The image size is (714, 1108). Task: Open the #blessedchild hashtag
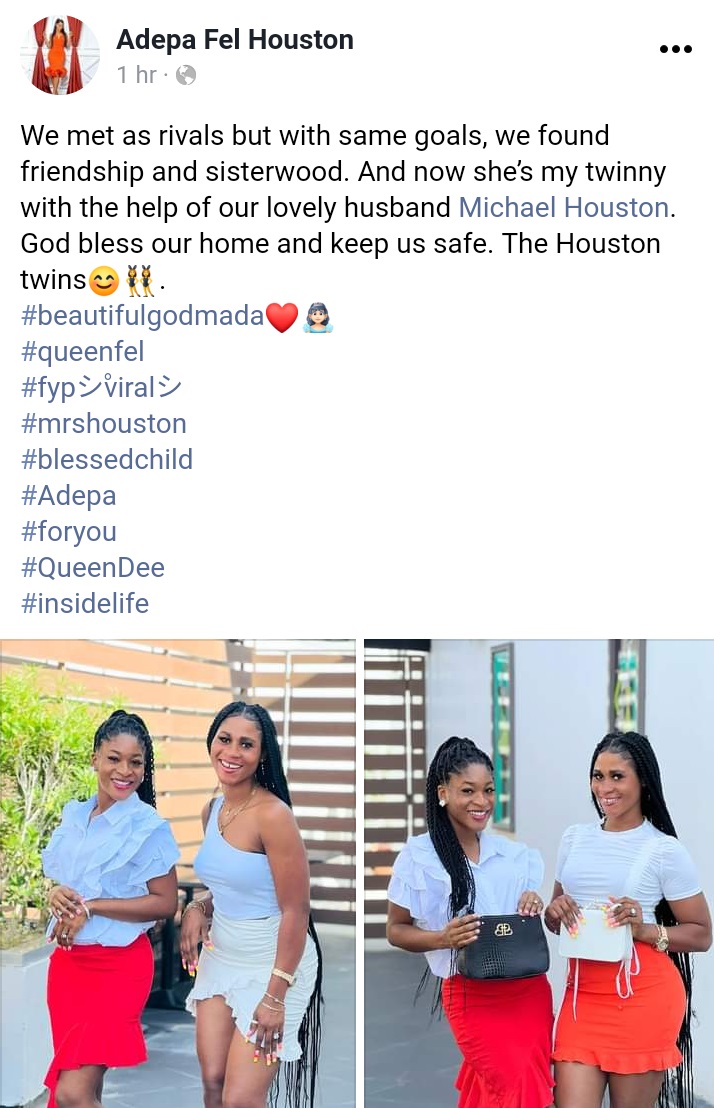[106, 459]
